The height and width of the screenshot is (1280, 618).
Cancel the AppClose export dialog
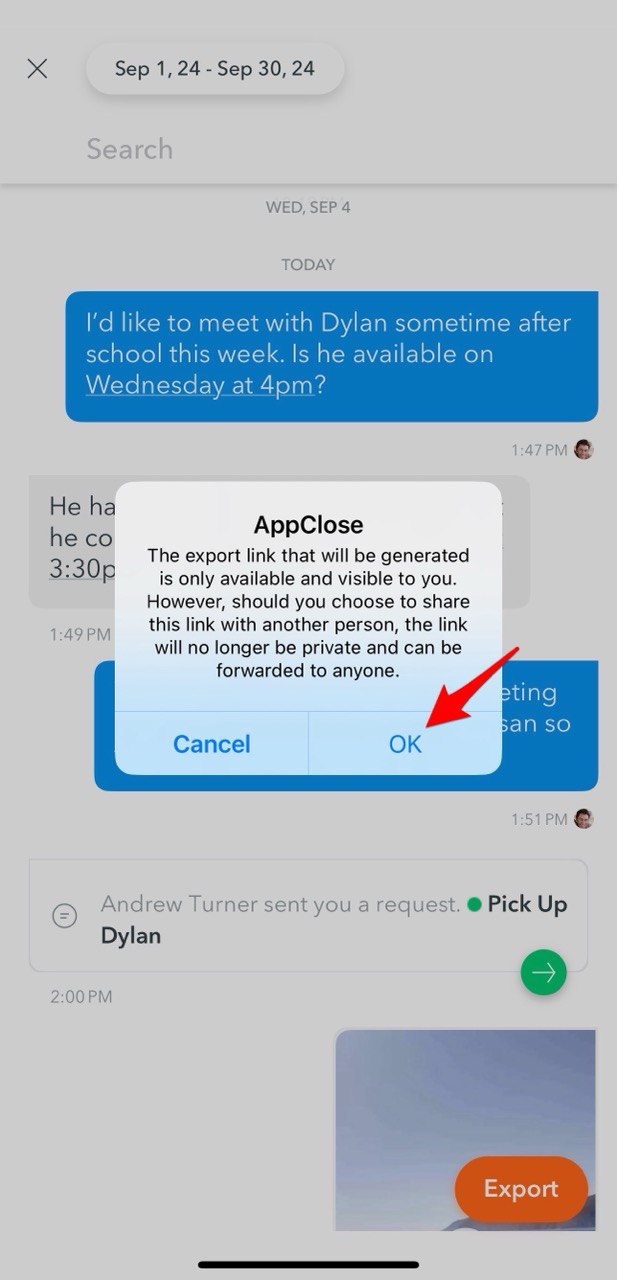click(212, 744)
